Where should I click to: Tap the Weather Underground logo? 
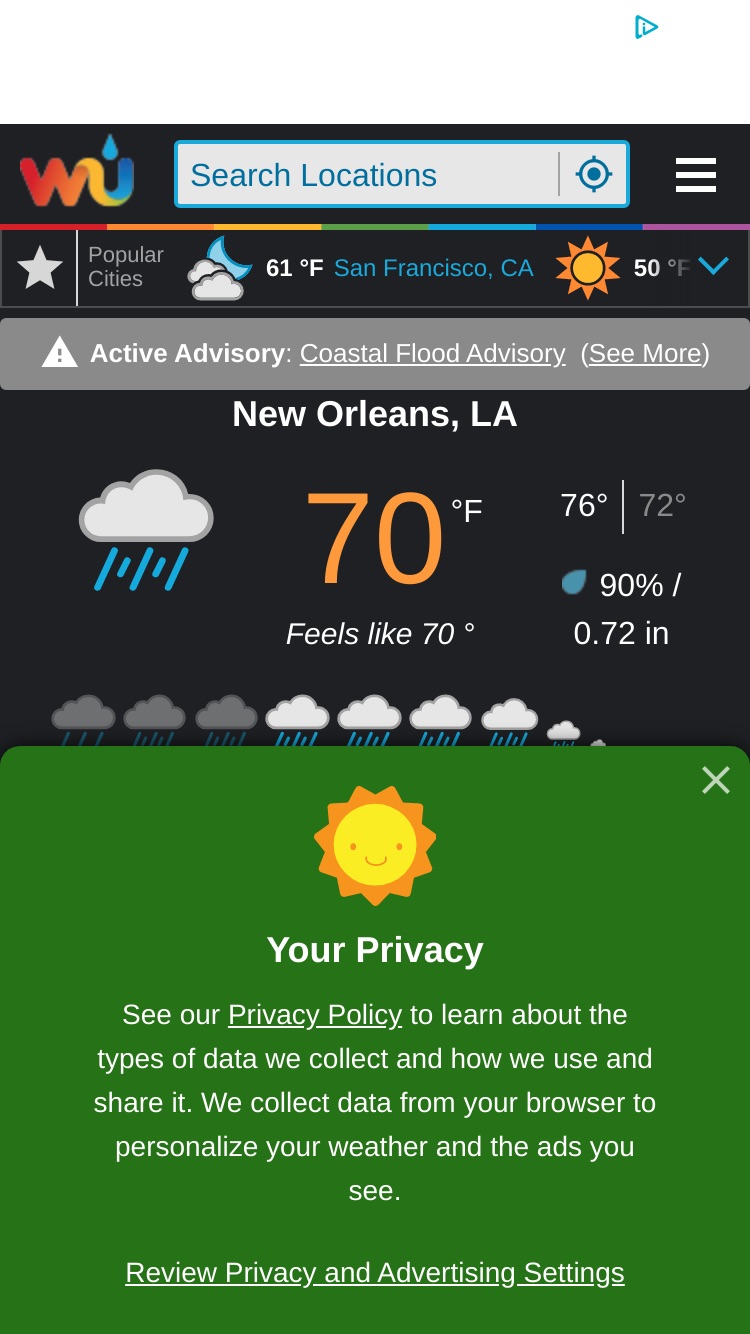click(x=77, y=172)
